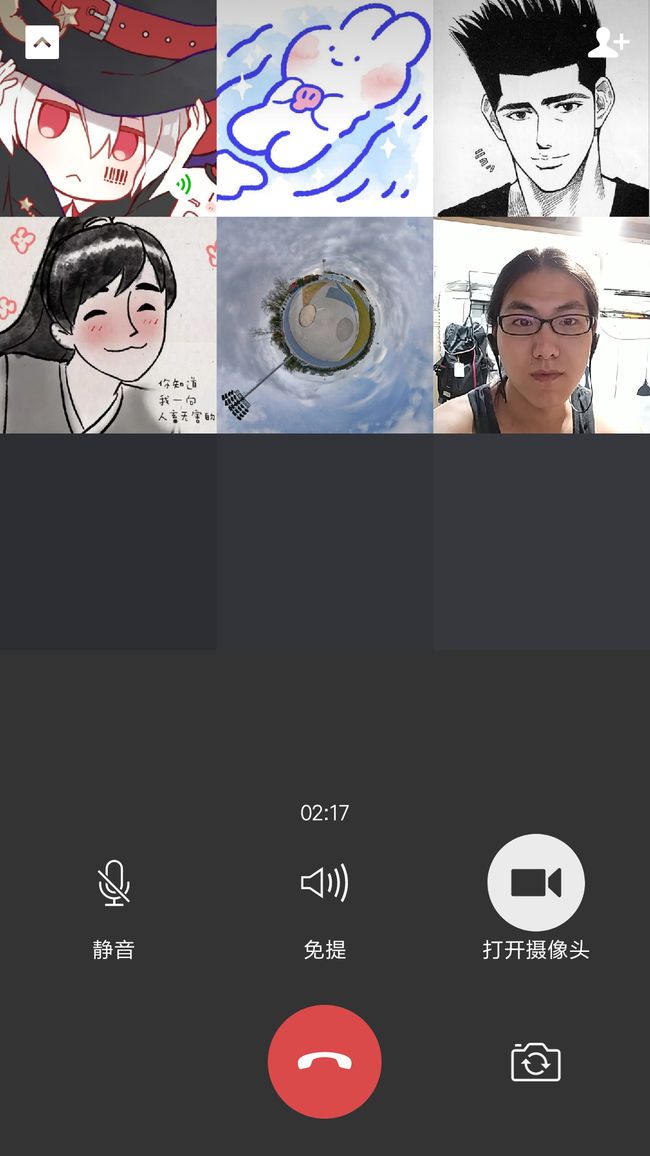650x1156 pixels.
Task: Flip the camera with the switch icon
Action: coord(536,1062)
